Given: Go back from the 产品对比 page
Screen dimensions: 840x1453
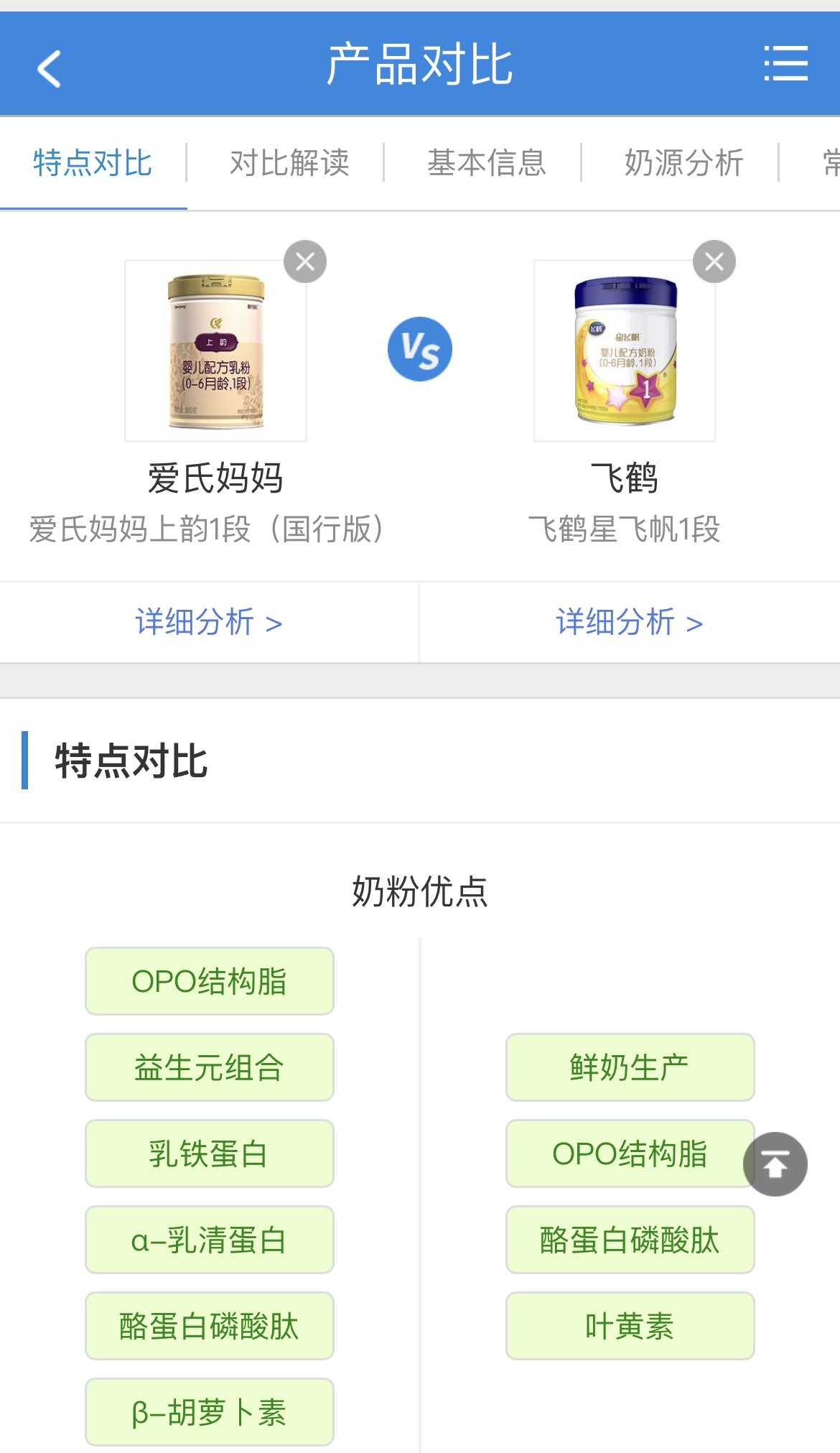Looking at the screenshot, I should point(49,68).
